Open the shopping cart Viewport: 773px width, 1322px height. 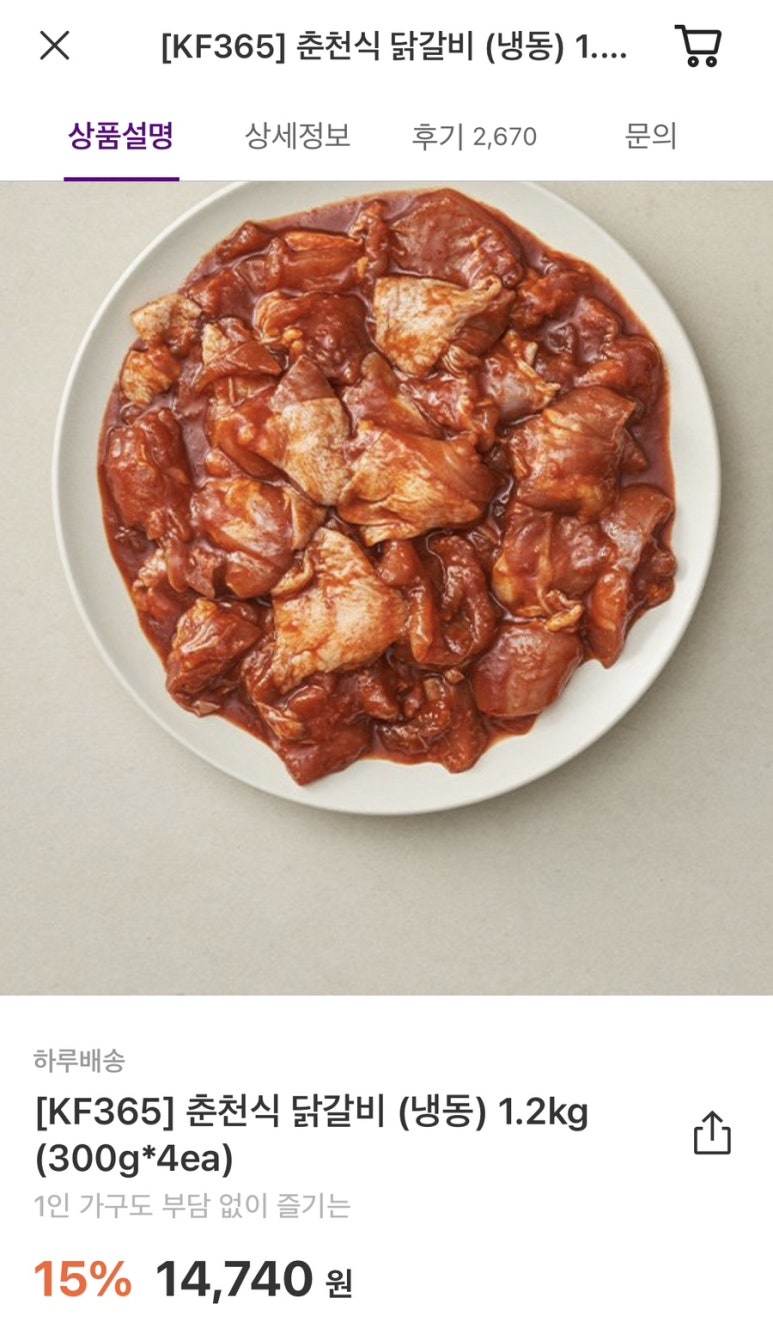click(x=698, y=46)
